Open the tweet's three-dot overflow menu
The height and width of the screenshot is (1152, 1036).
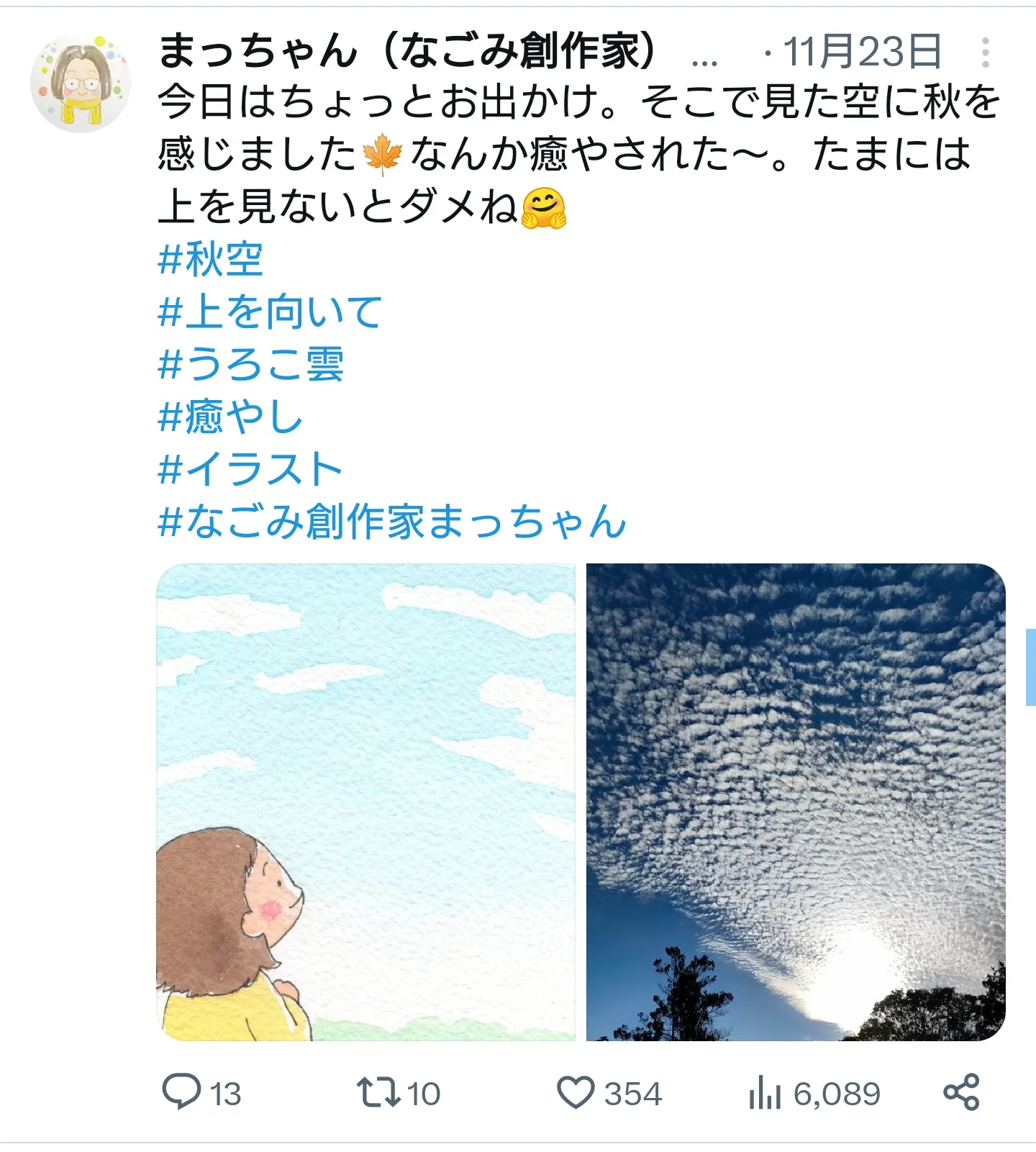(x=985, y=53)
